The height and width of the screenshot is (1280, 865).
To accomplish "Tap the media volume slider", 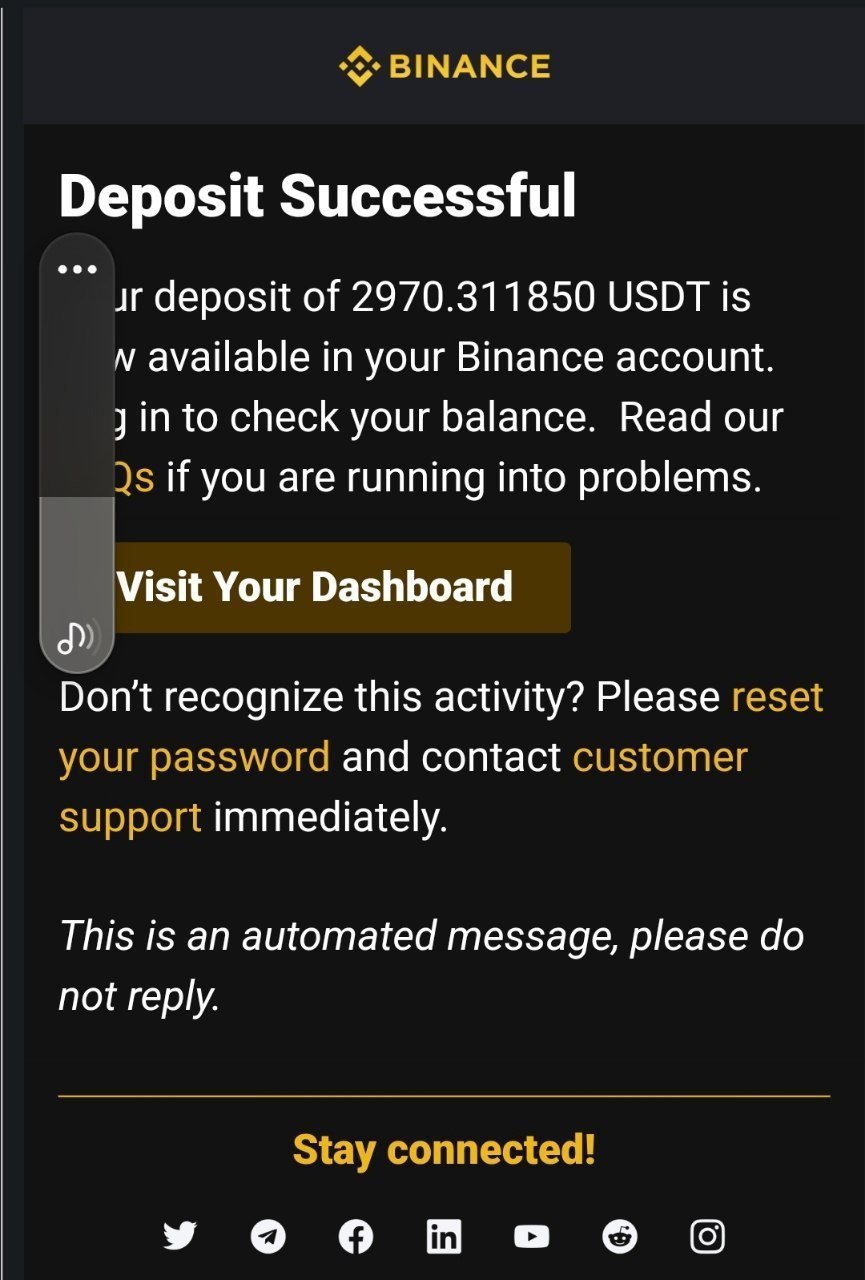I will [x=77, y=450].
